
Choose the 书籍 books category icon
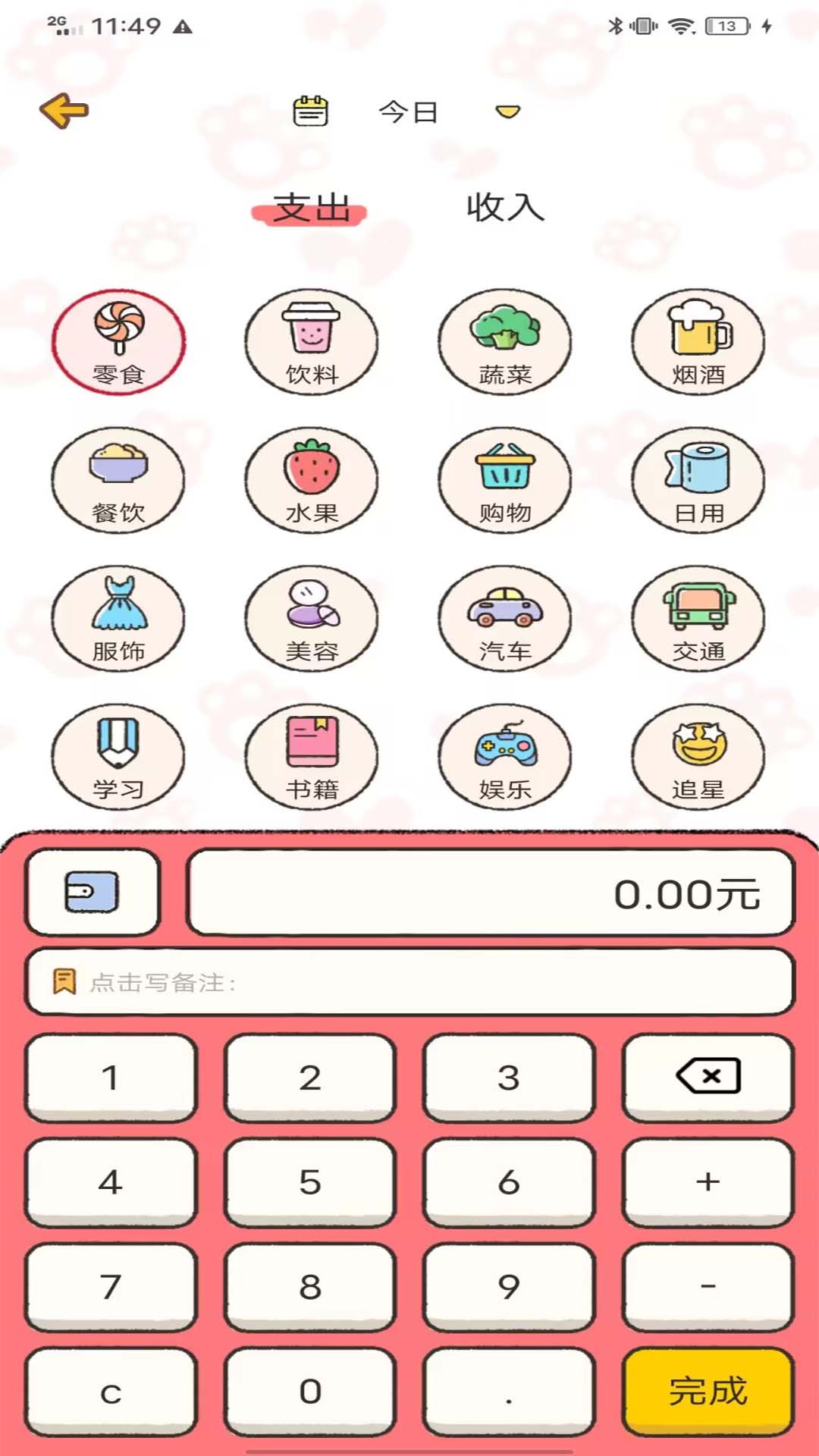(312, 757)
